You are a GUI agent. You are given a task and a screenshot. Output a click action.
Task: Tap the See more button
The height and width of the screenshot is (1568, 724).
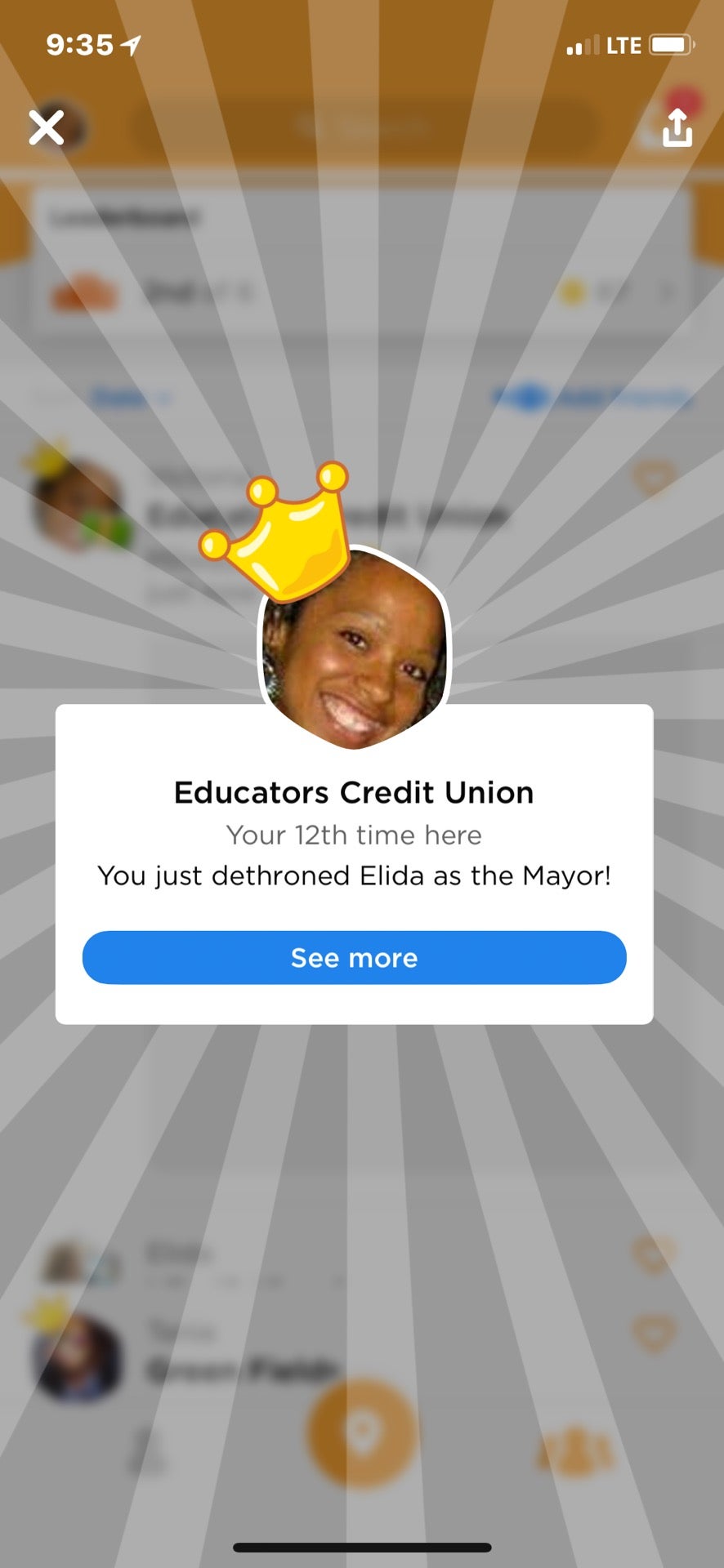coord(354,957)
